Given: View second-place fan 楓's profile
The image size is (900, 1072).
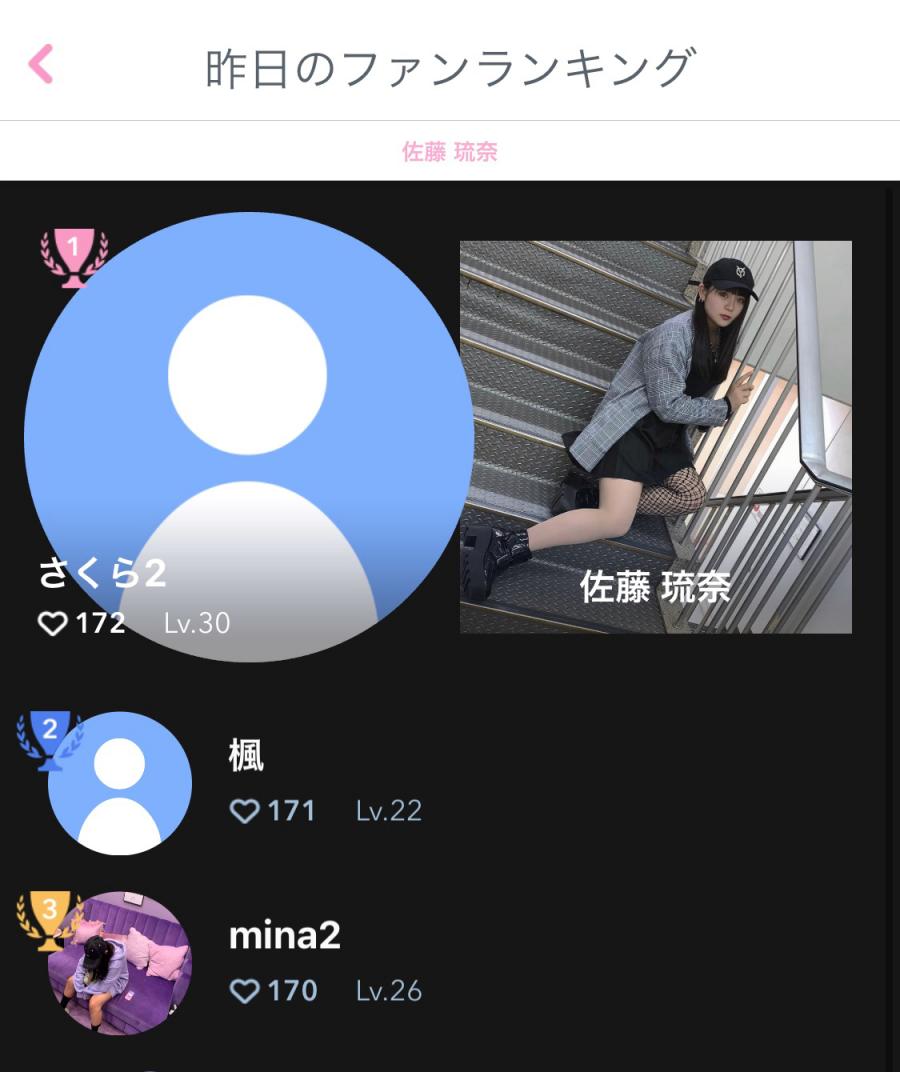Looking at the screenshot, I should [x=120, y=783].
